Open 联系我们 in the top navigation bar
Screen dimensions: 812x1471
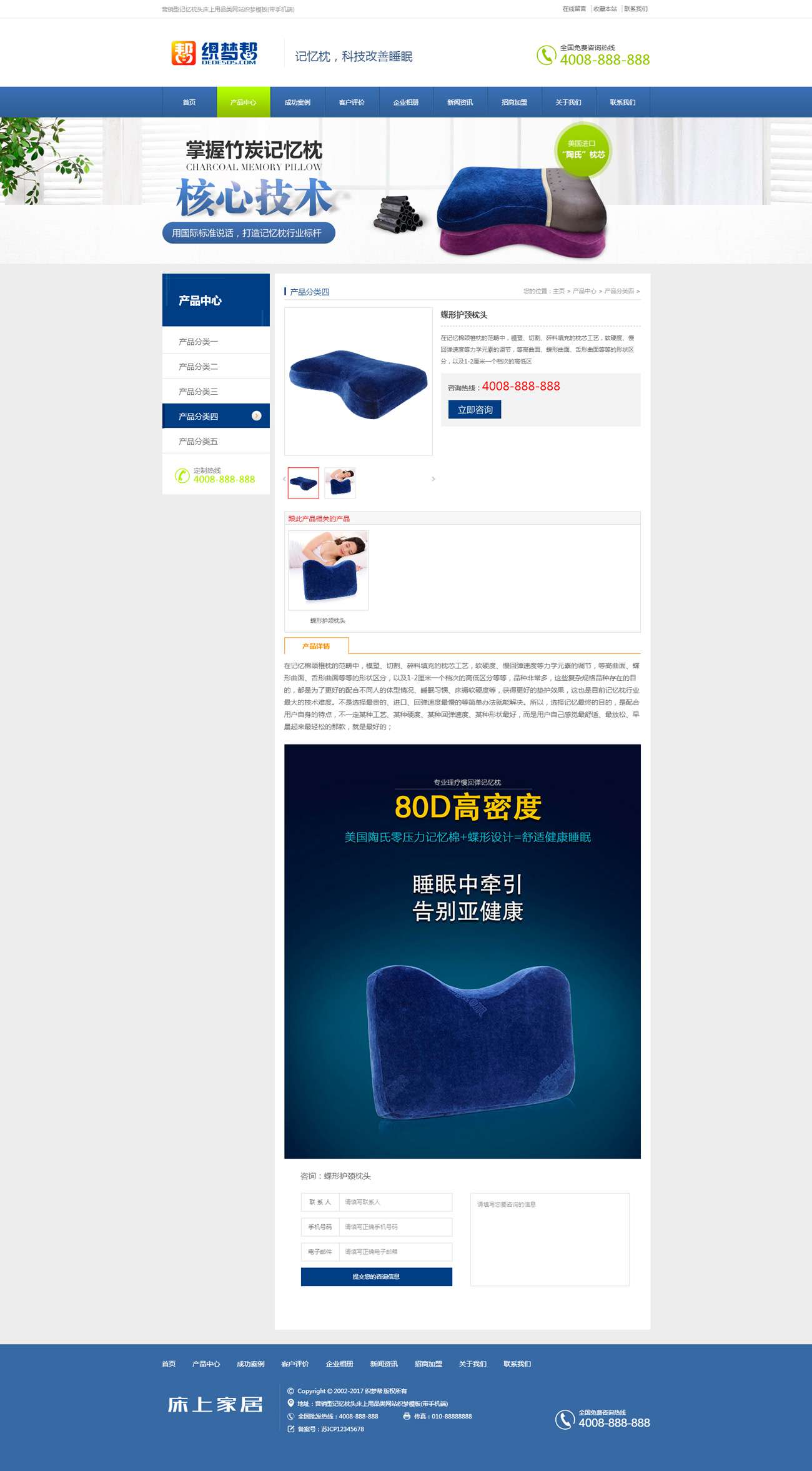[622, 102]
